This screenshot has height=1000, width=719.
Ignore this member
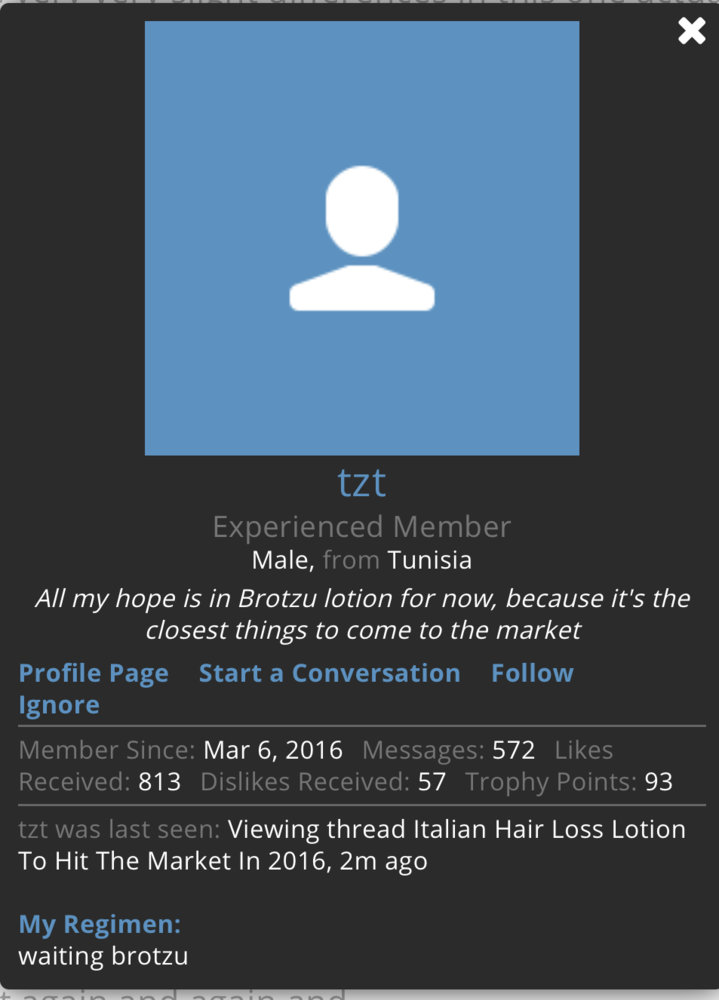click(x=59, y=705)
